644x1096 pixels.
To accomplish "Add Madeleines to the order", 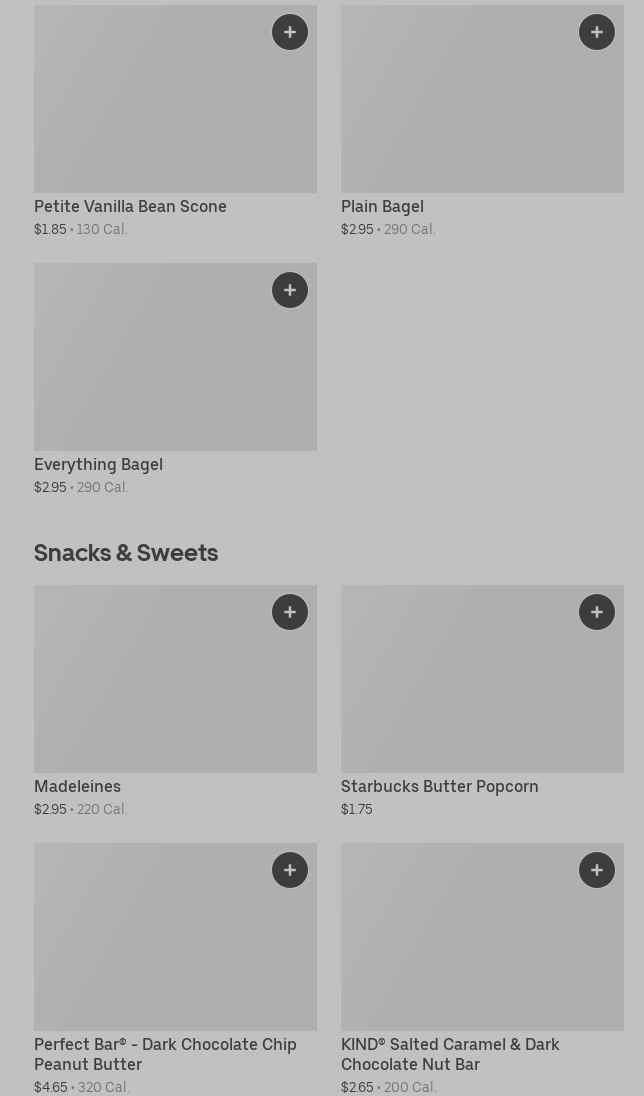I will (289, 612).
